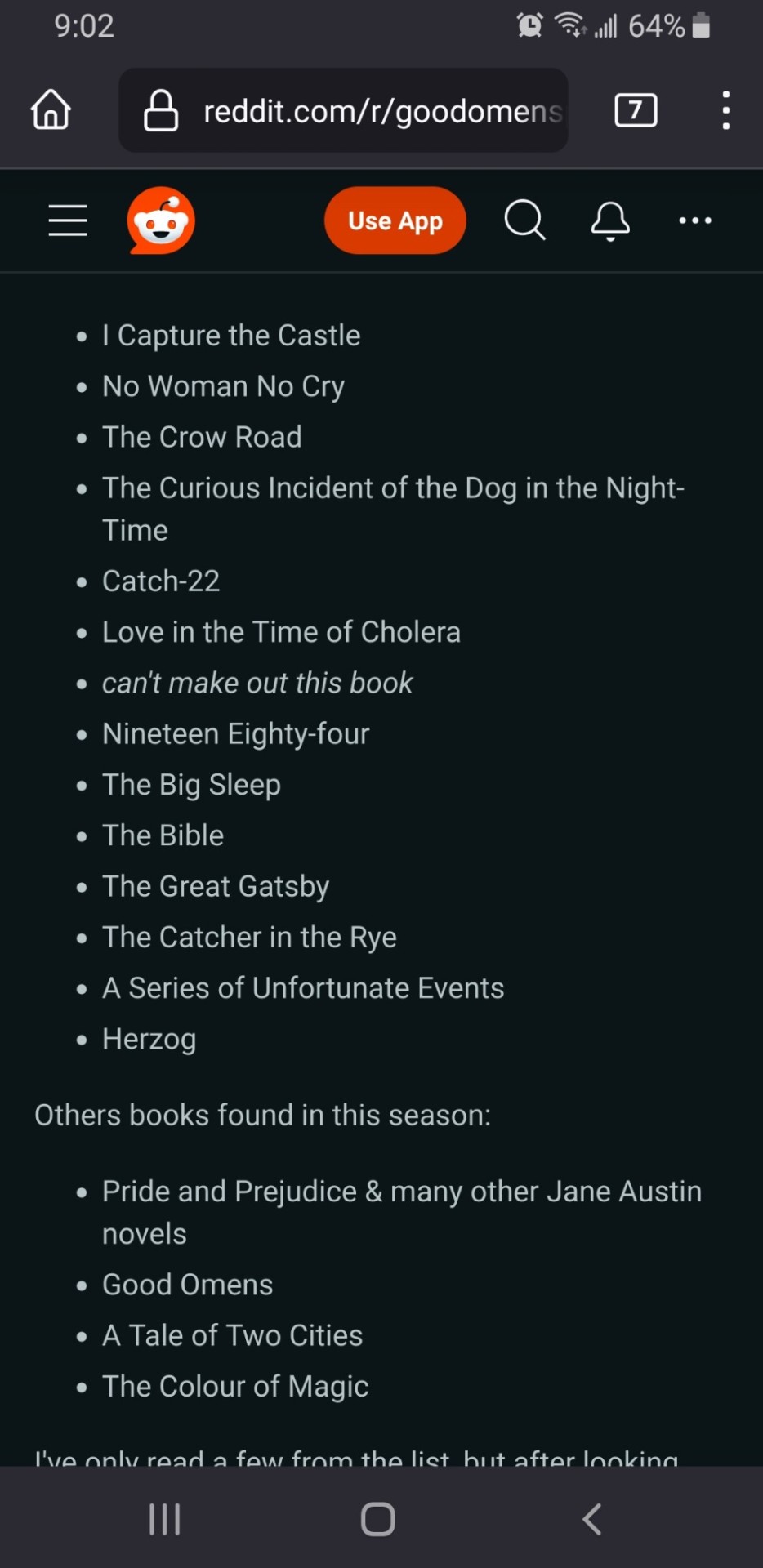Go back with the system back button

pyautogui.click(x=592, y=1520)
